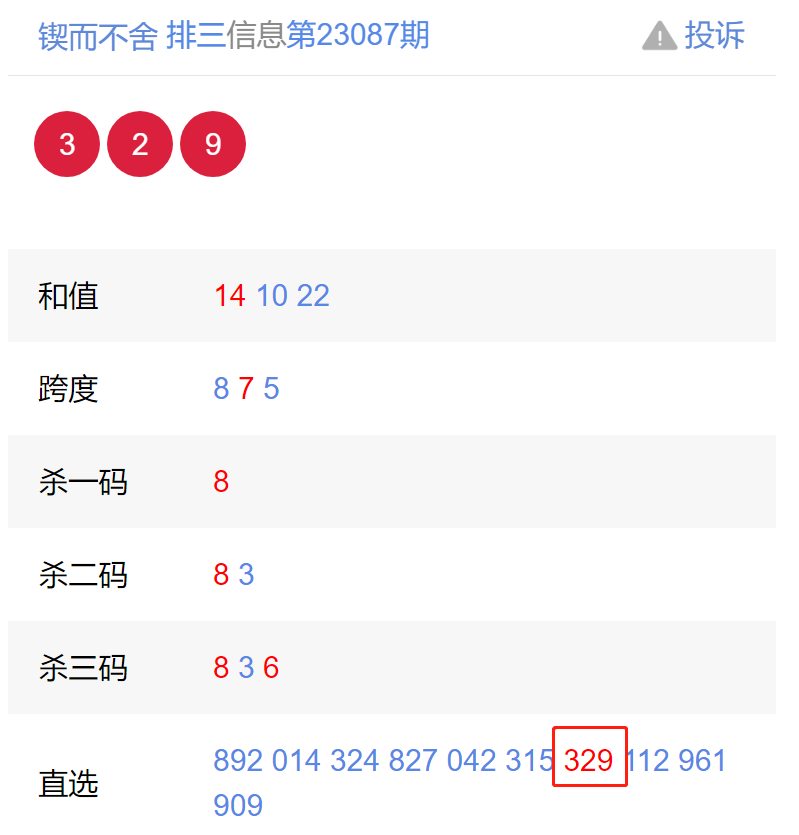Tap 投诉 to report this post

694,36
